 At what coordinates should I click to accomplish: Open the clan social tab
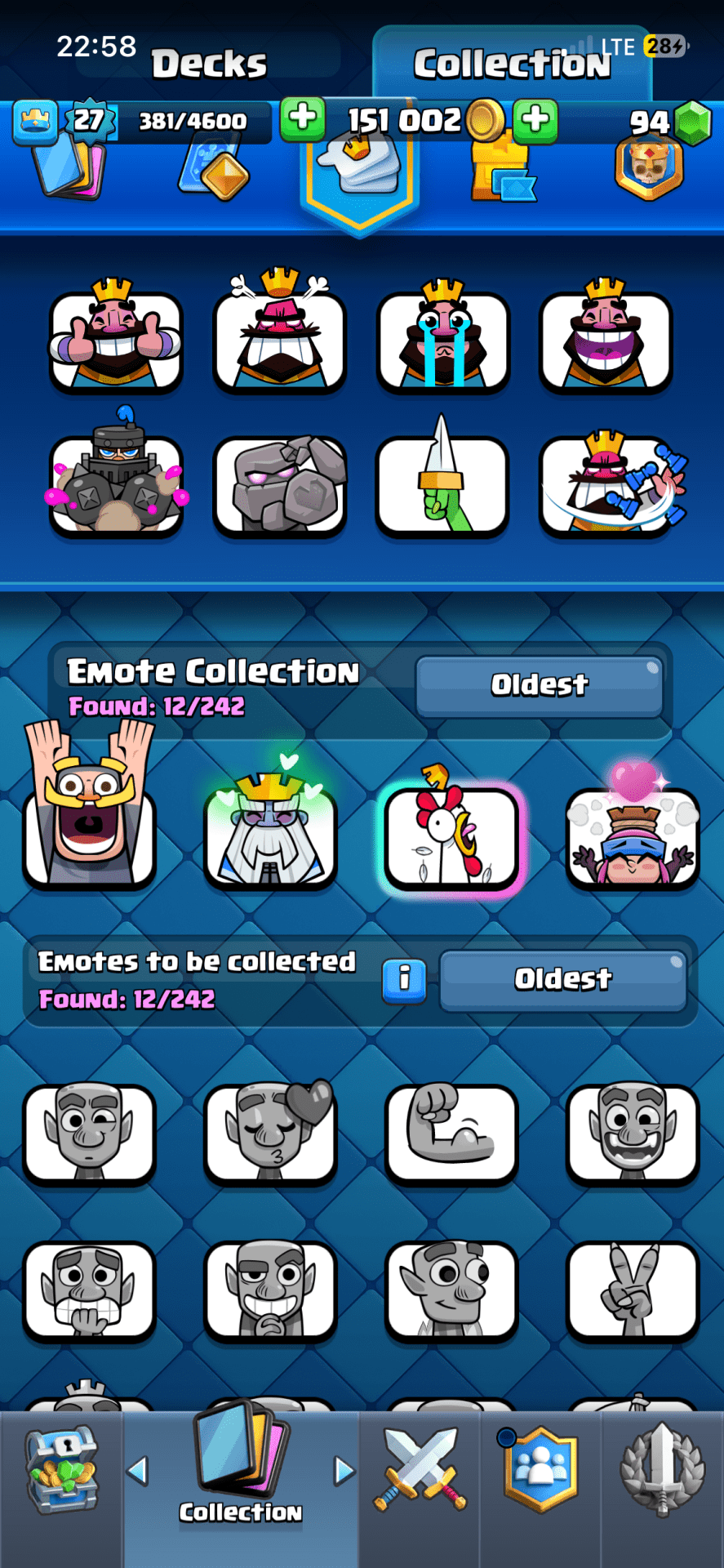coord(540,1470)
